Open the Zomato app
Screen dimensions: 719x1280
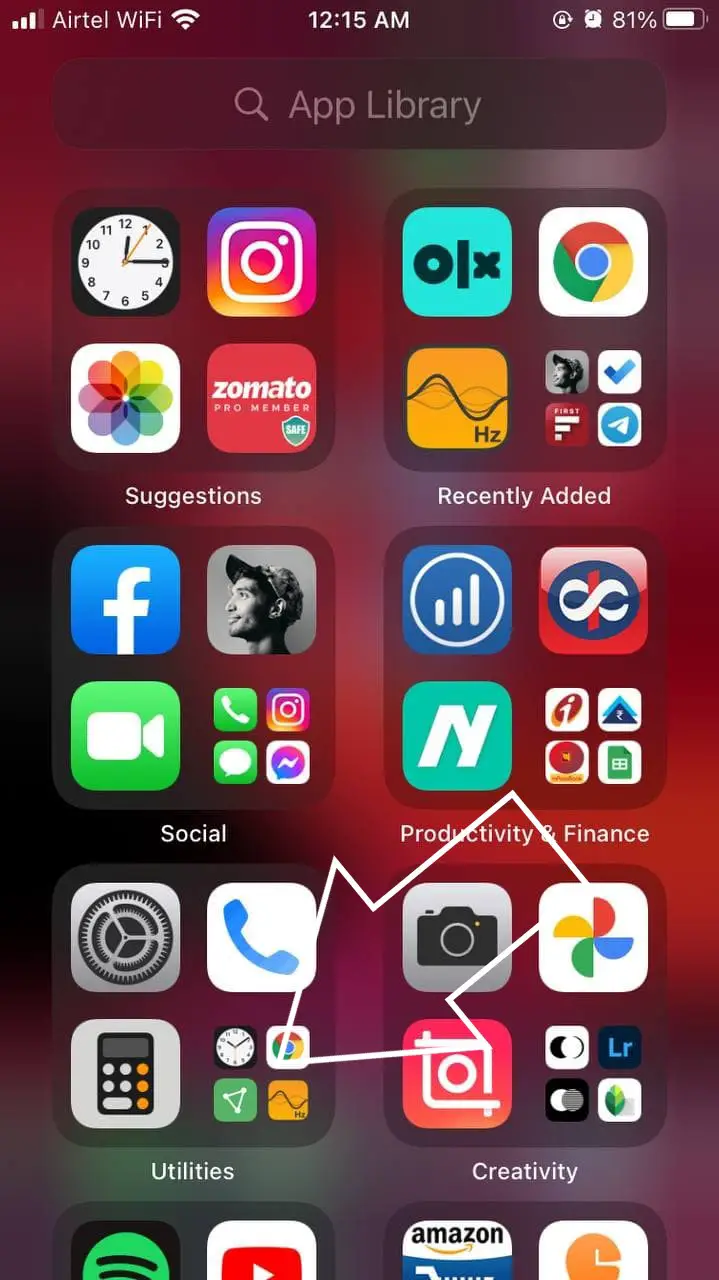(x=261, y=398)
